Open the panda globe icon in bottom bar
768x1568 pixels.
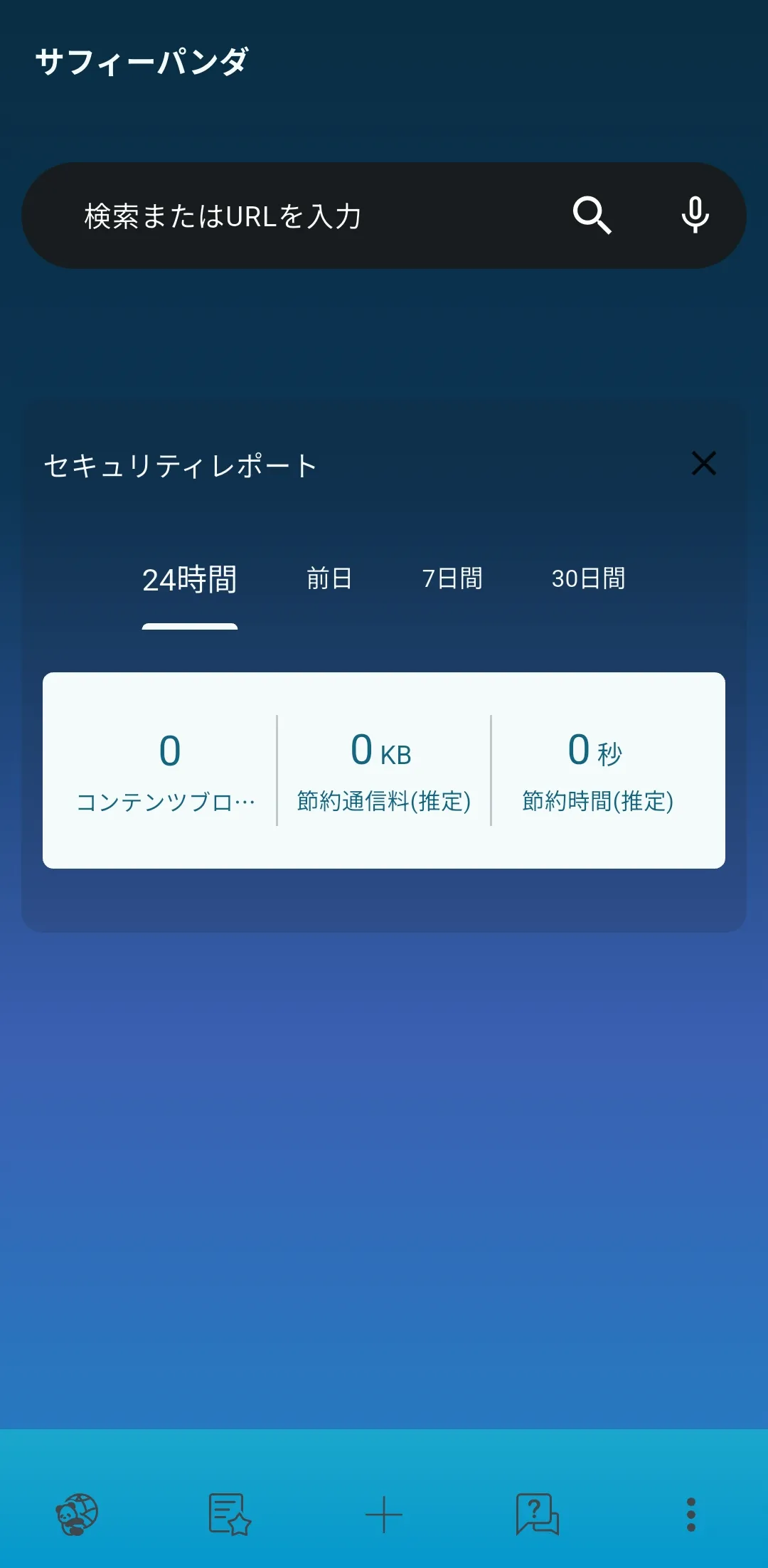[77, 1515]
